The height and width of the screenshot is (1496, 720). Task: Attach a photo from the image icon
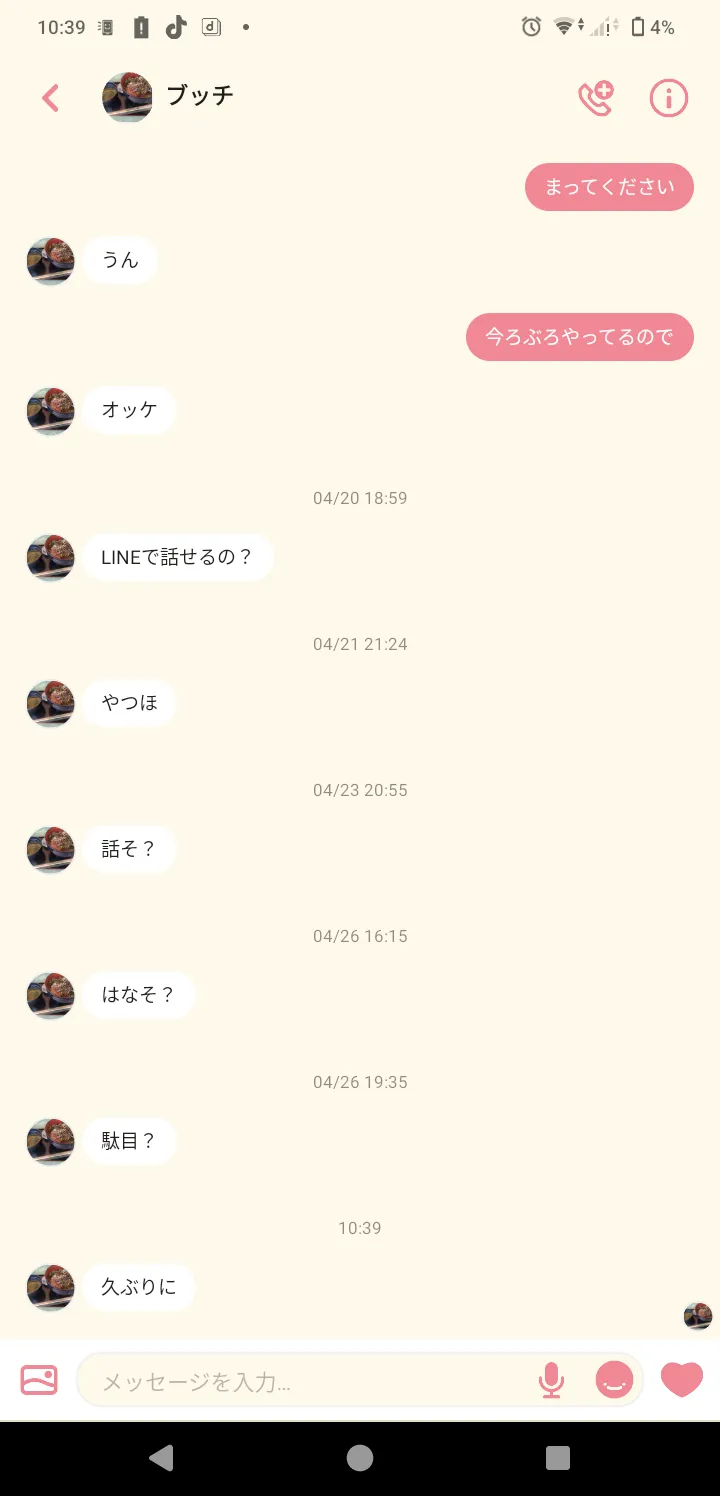tap(39, 1381)
